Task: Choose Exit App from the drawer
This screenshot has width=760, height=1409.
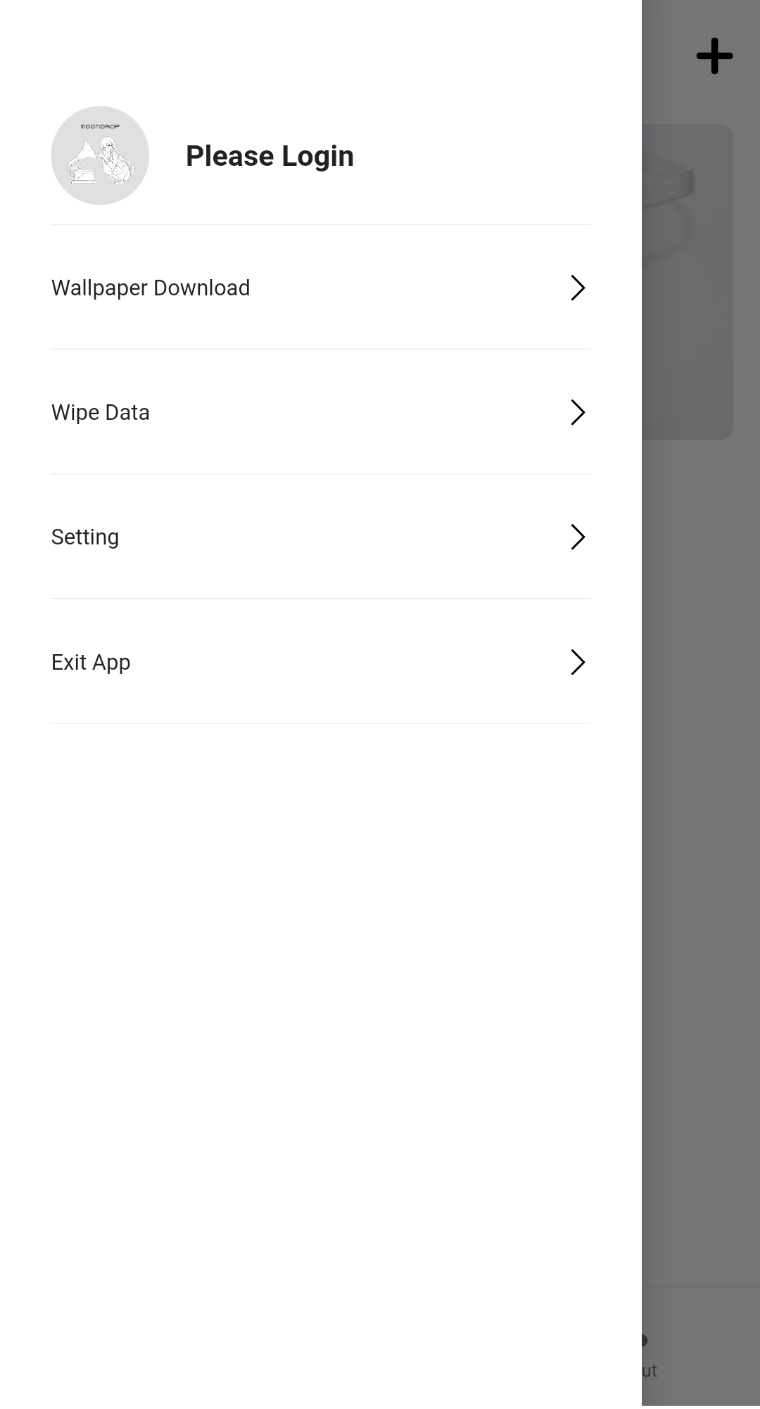Action: tap(320, 662)
